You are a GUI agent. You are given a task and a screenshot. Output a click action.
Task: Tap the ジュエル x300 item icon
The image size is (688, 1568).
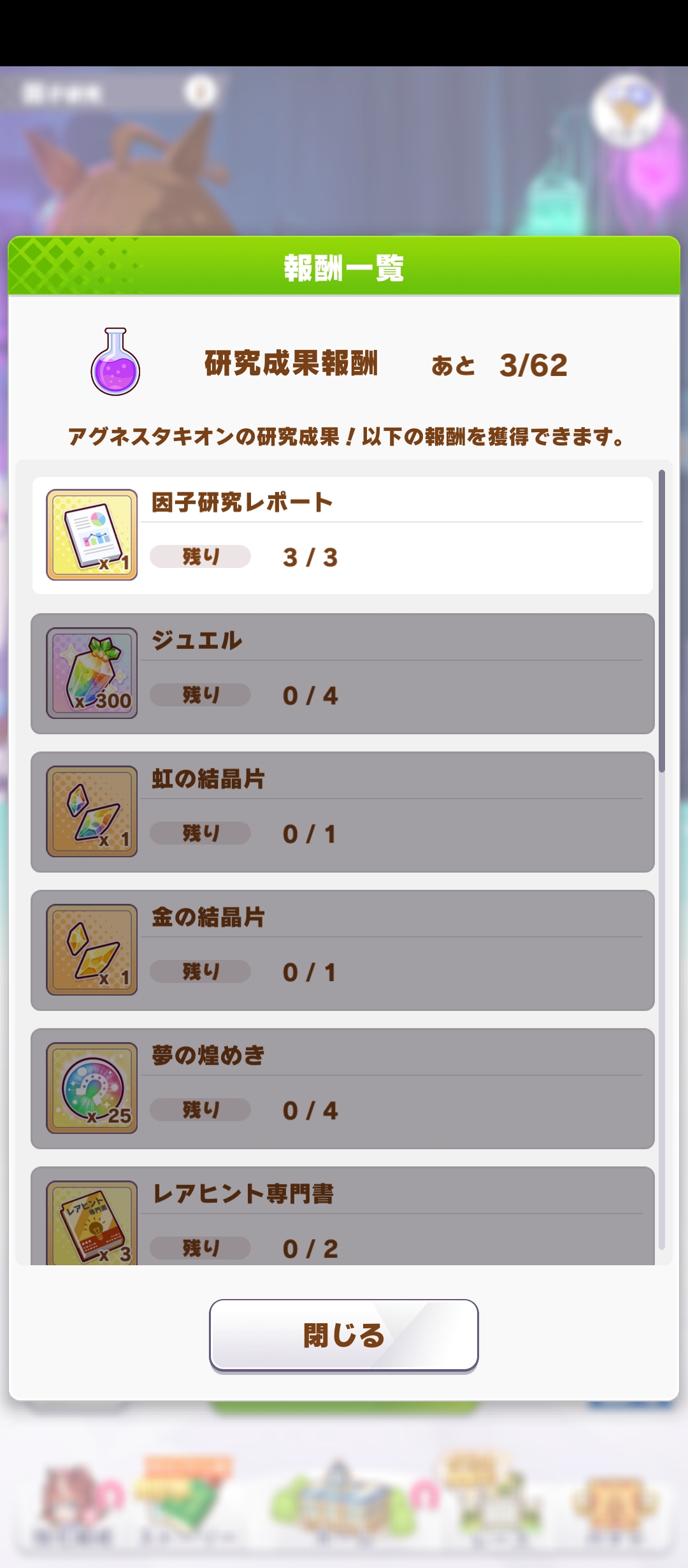92,673
